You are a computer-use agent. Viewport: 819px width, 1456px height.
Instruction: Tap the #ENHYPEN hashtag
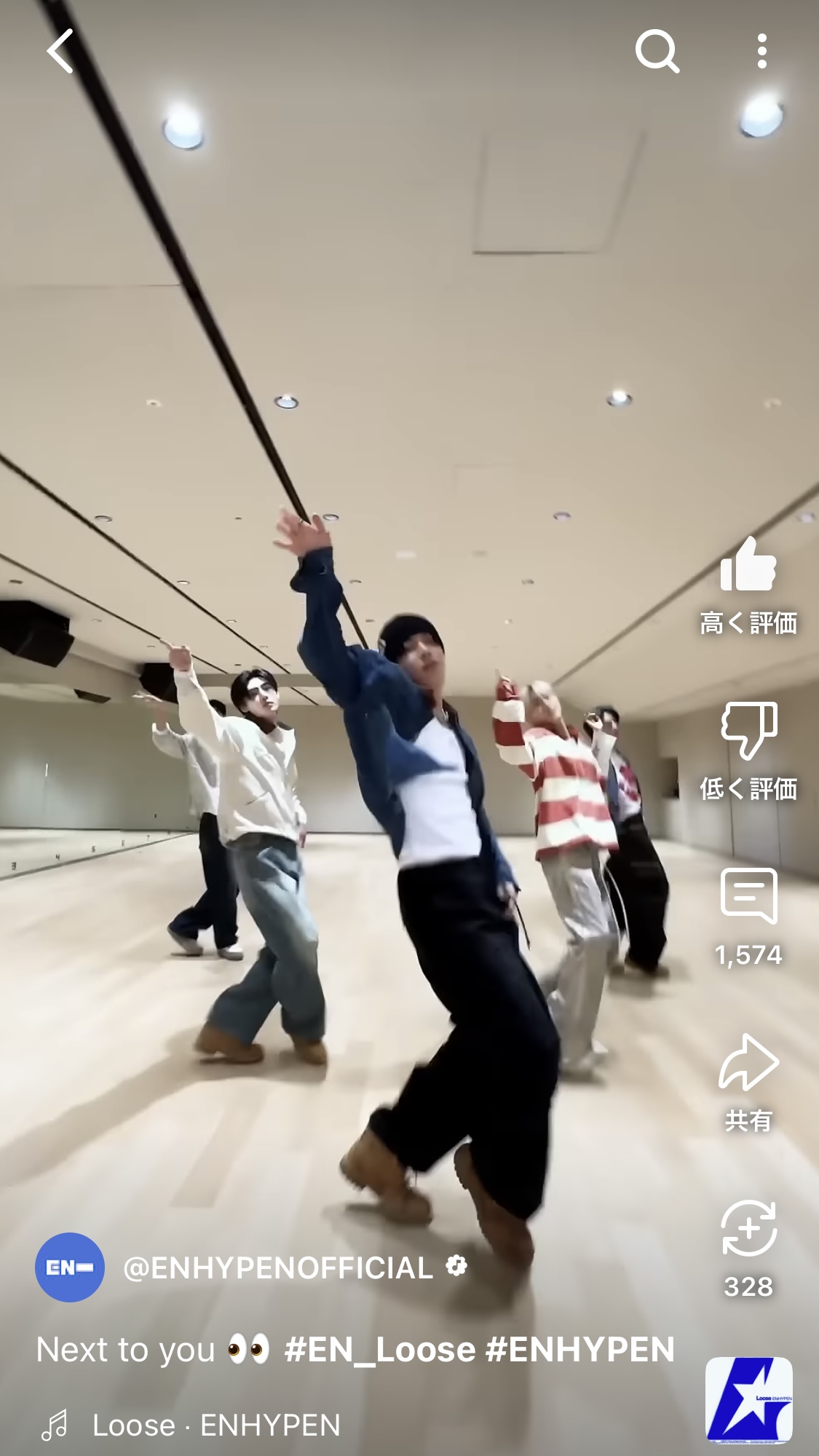[x=580, y=1350]
